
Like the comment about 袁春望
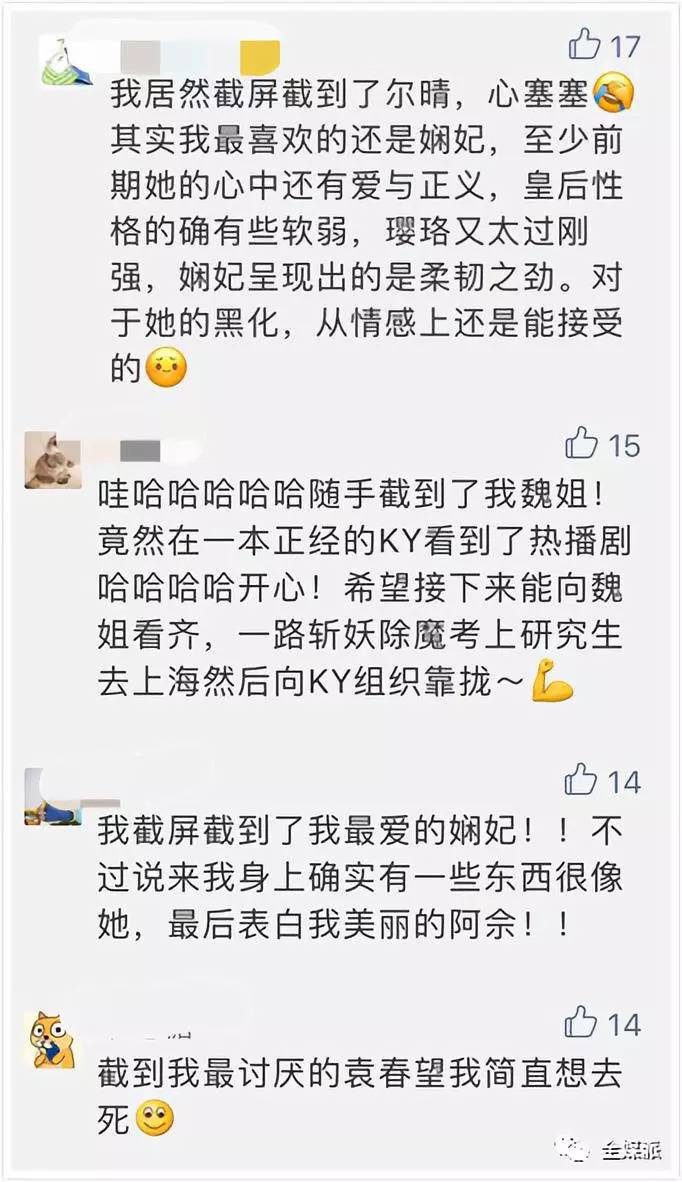click(581, 1023)
